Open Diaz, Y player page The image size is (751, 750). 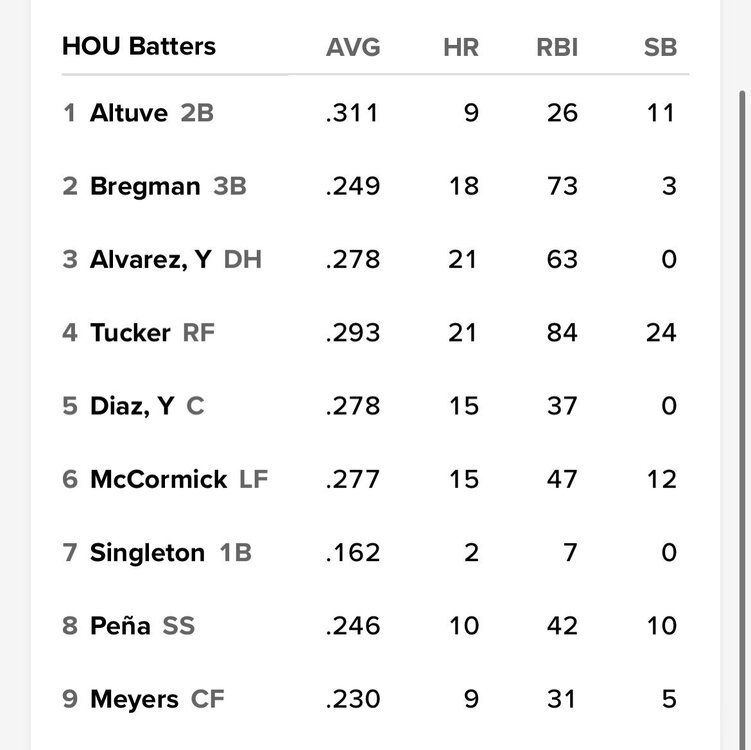(x=132, y=406)
